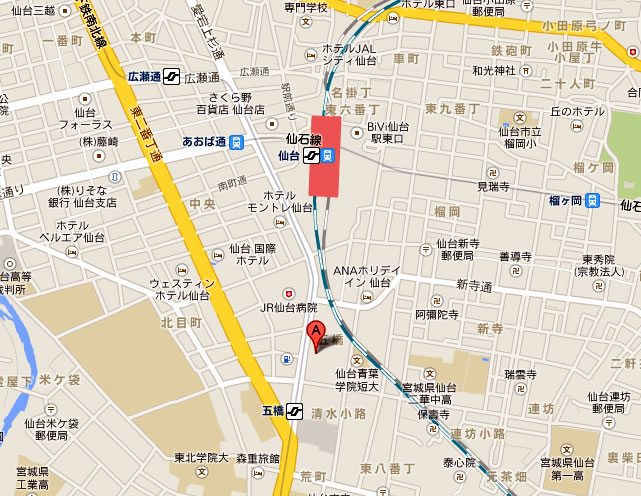Open the 五橋 subway station icon
This screenshot has height=496, width=641.
[295, 410]
